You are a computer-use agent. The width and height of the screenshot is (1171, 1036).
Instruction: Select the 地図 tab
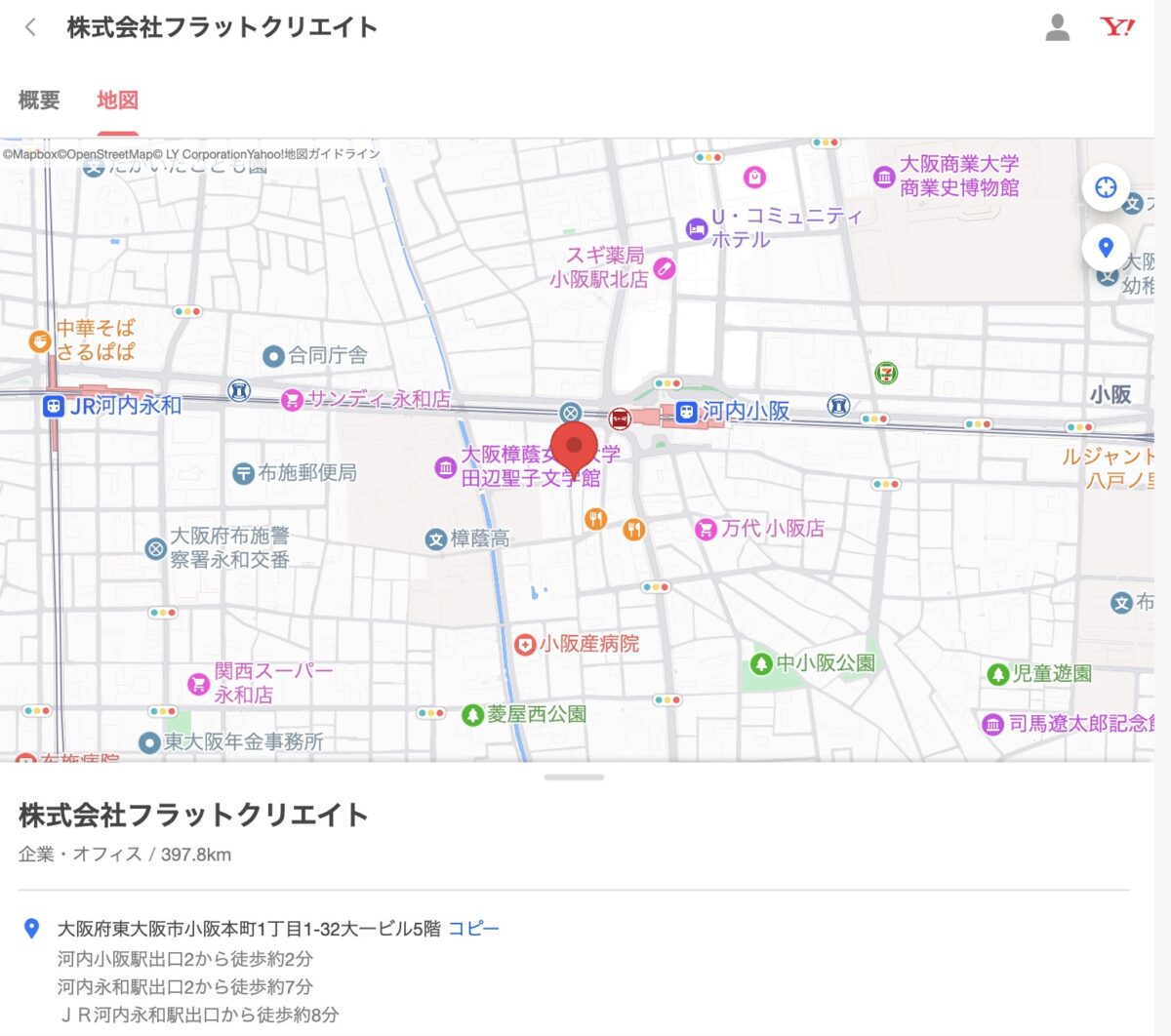click(117, 100)
